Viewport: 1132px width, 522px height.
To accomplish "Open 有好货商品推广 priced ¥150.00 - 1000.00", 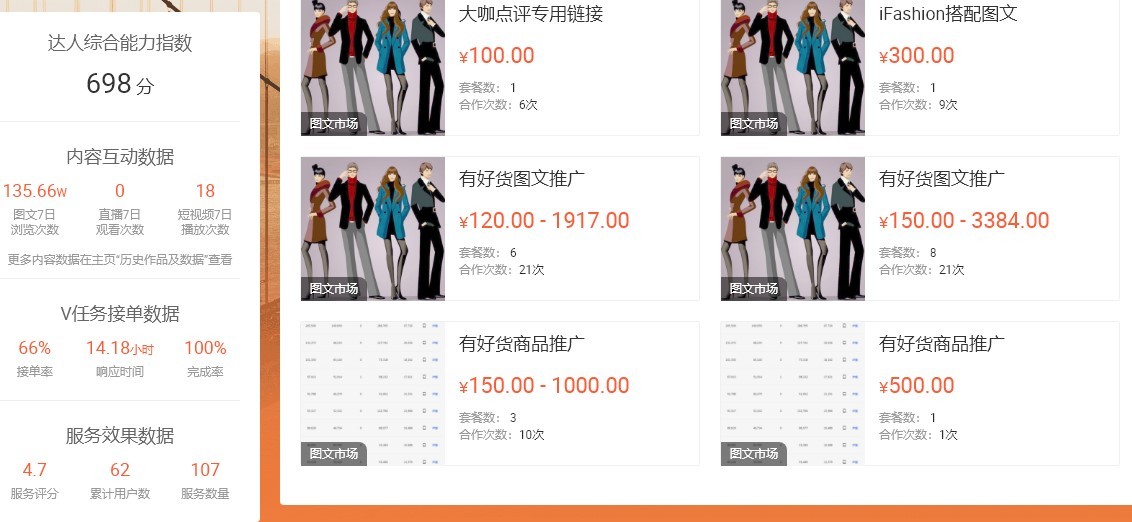I will (x=522, y=345).
